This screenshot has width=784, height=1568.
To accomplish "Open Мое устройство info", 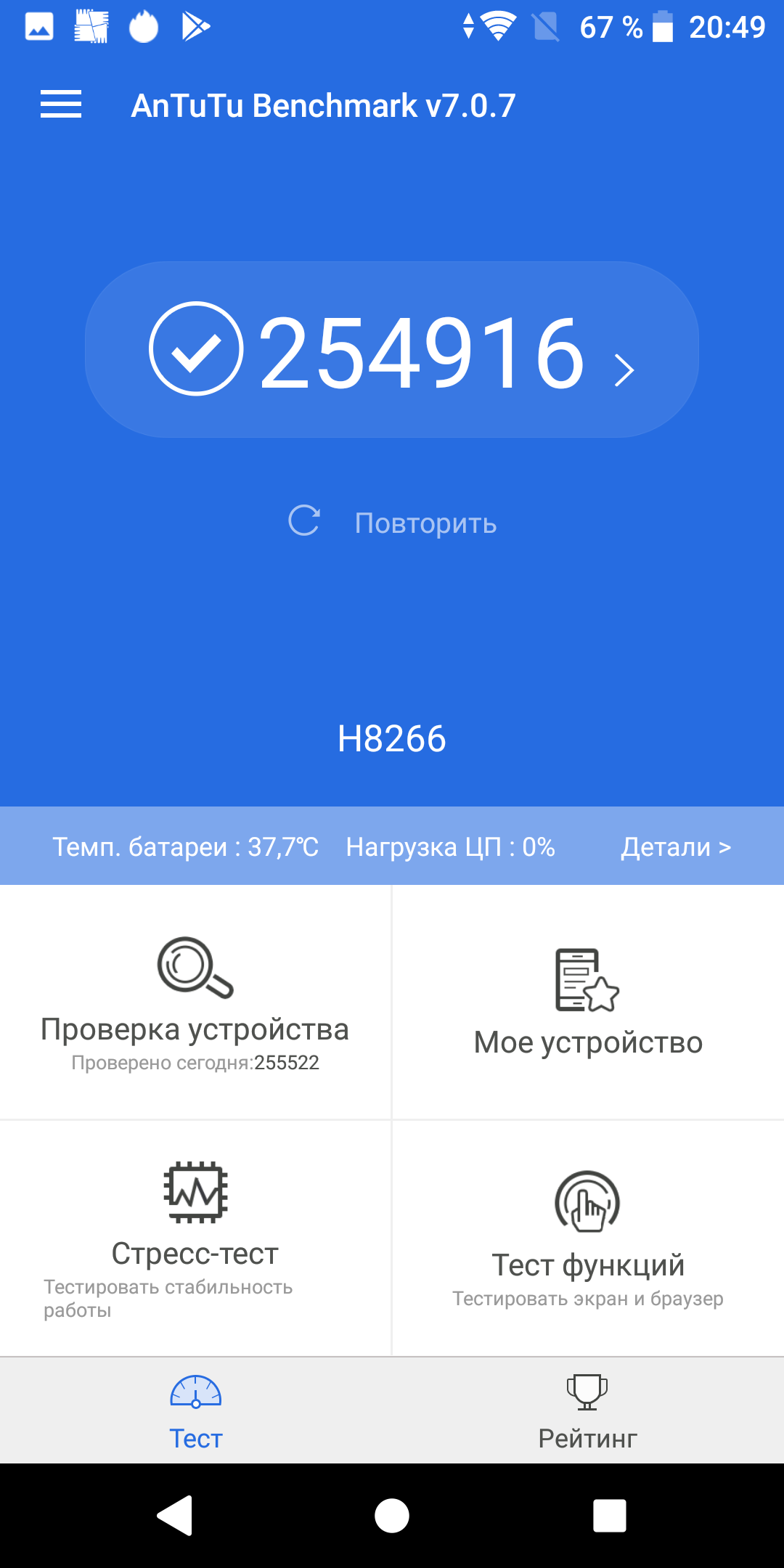I will (588, 1002).
